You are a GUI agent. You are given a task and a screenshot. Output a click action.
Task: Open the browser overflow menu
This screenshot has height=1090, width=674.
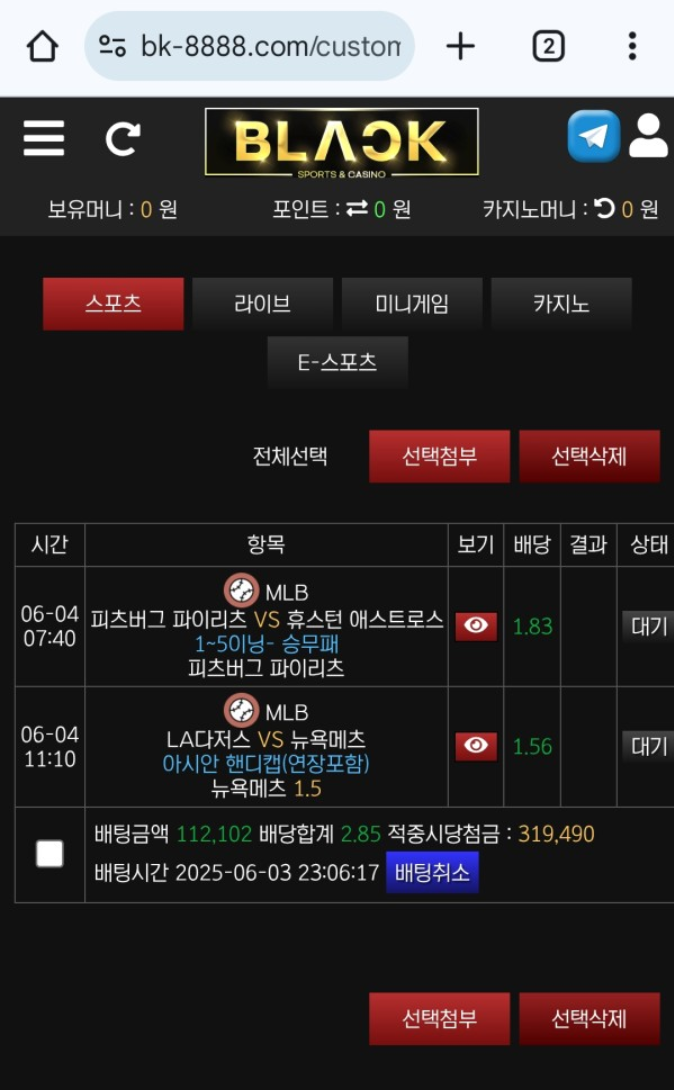point(632,47)
